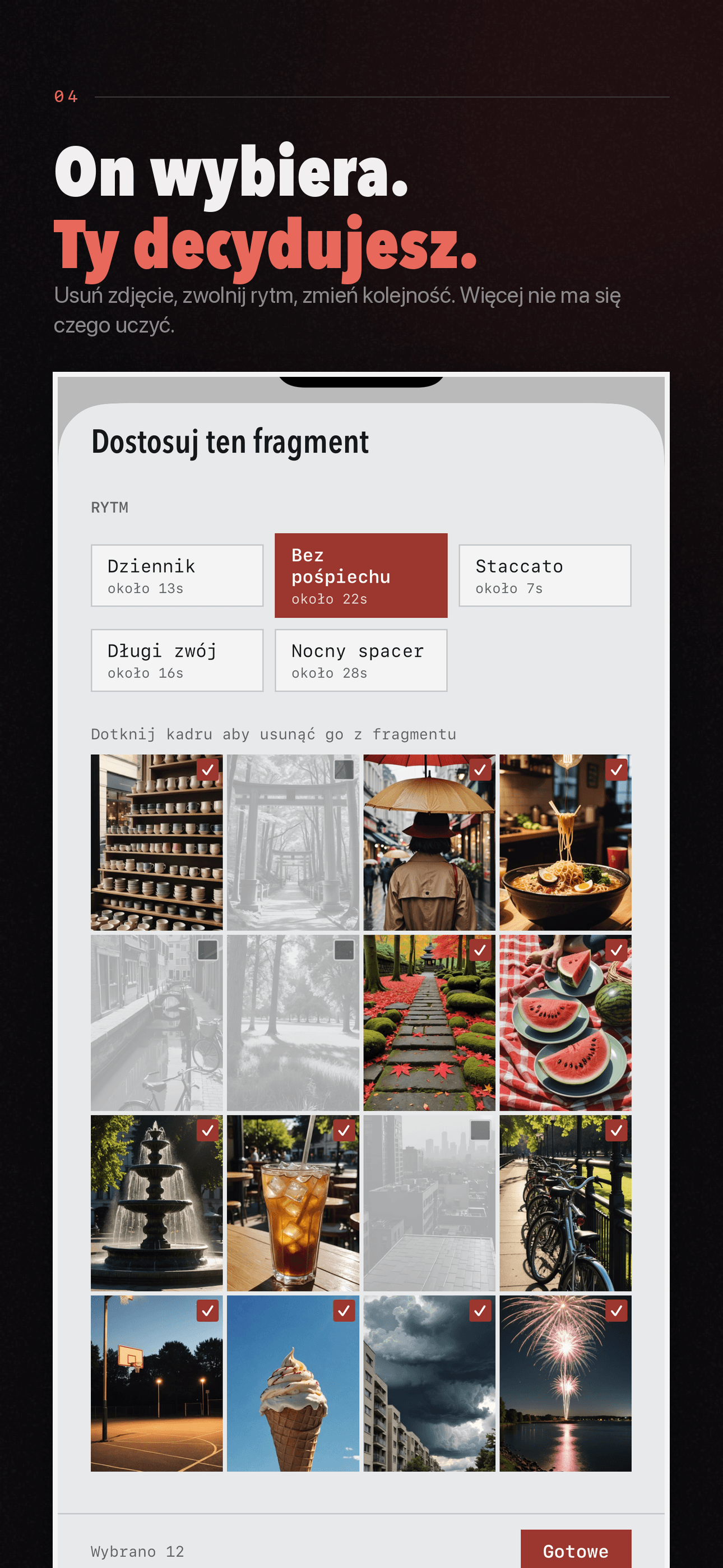
Task: Select the Dziennik rhythm option
Action: tap(177, 575)
